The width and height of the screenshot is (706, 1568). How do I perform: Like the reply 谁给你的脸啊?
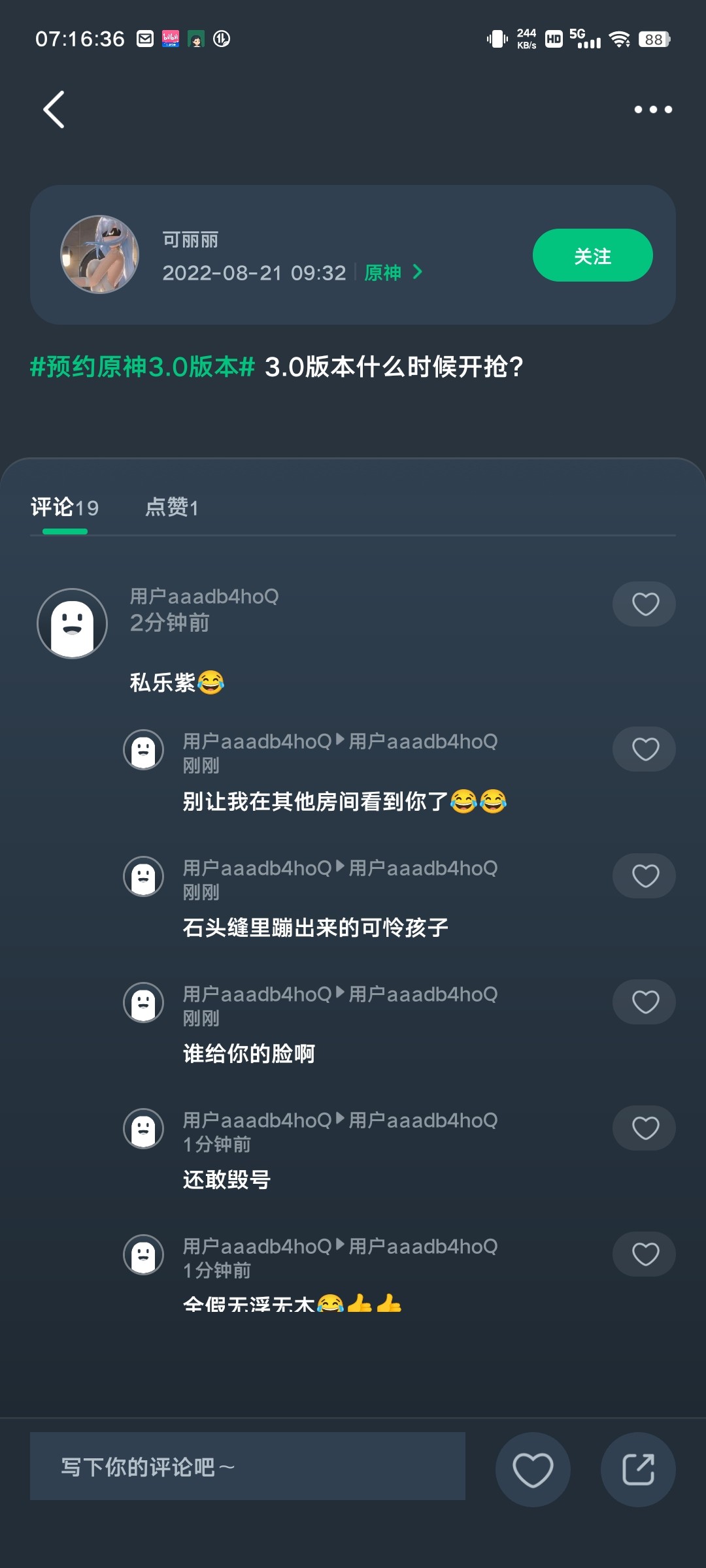(645, 1002)
